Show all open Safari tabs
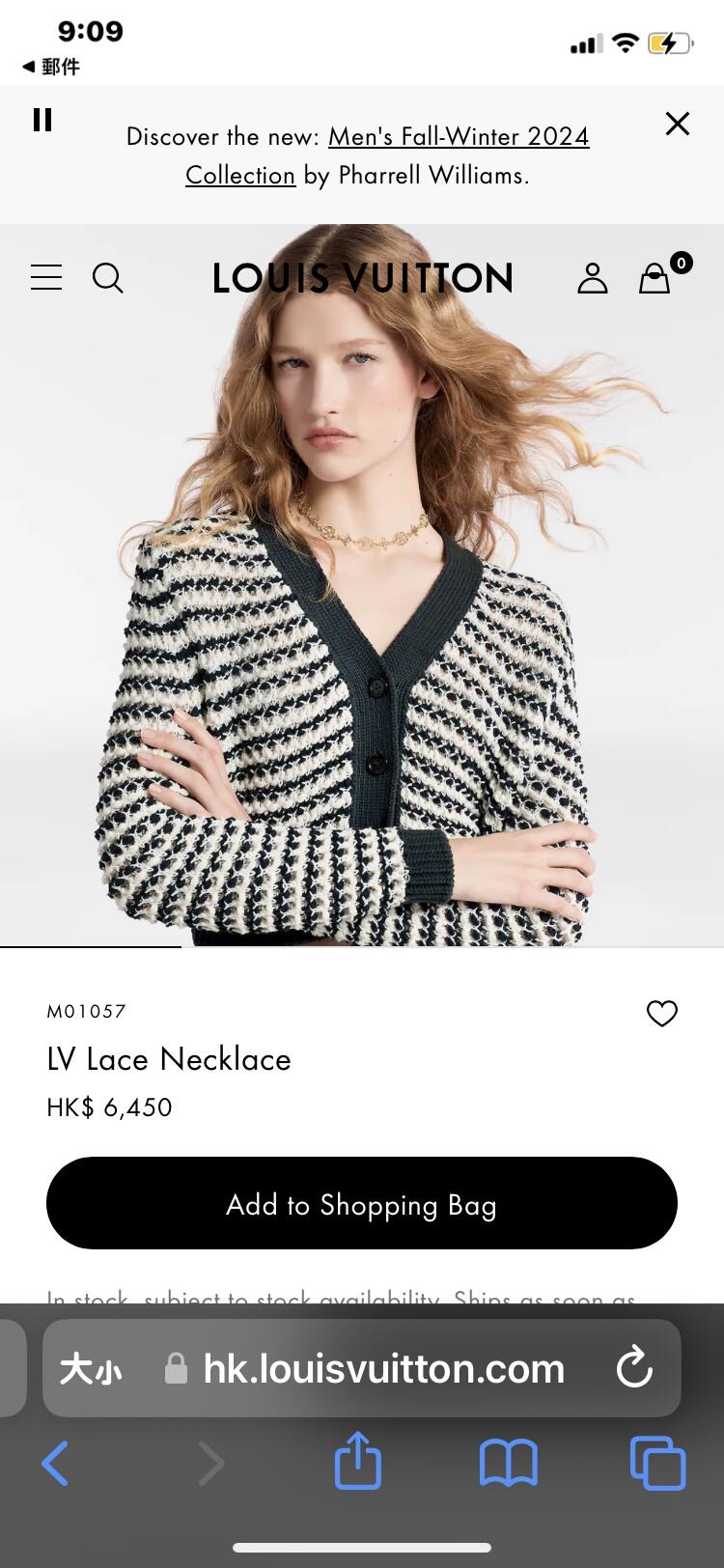This screenshot has width=724, height=1568. [x=657, y=1463]
